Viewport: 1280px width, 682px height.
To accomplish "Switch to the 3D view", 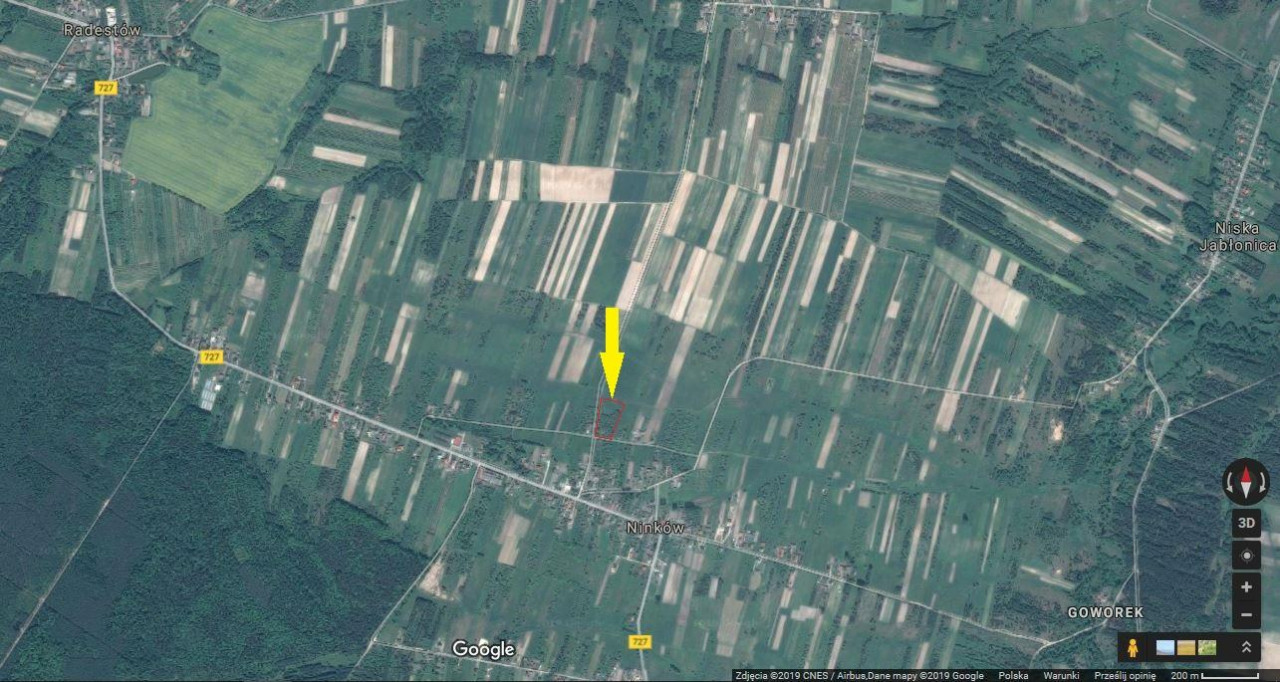I will click(1246, 523).
